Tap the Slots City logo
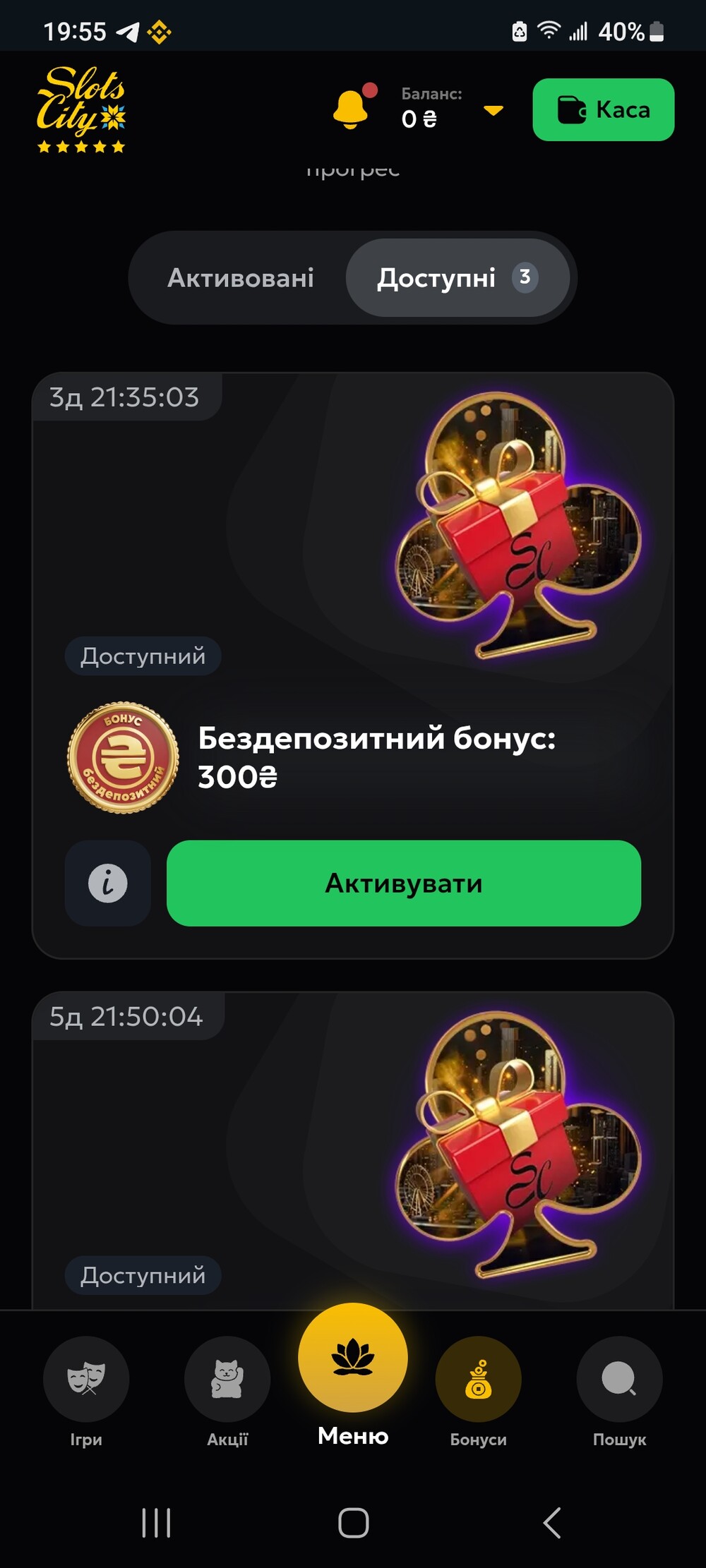The image size is (706, 1568). [x=81, y=109]
